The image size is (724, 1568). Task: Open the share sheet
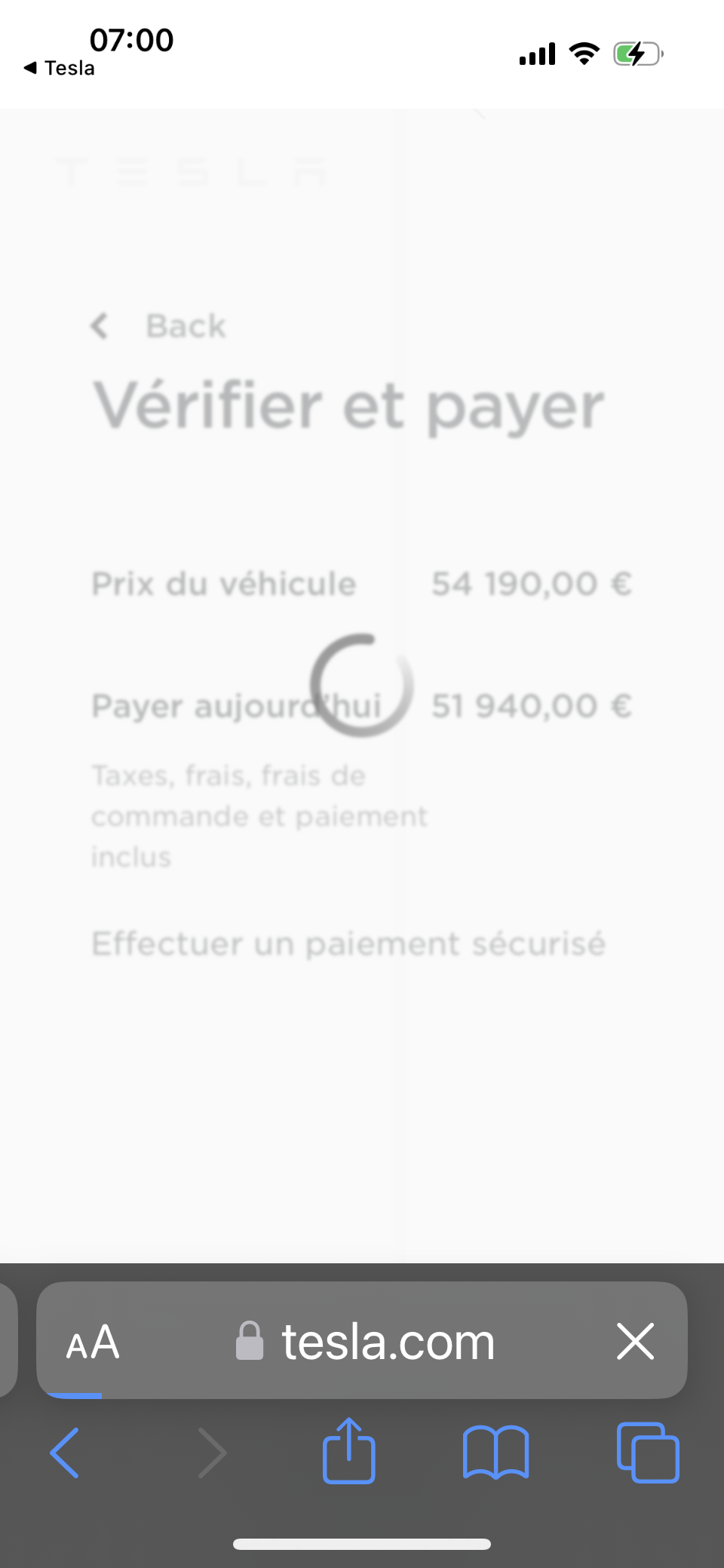[x=349, y=1450]
